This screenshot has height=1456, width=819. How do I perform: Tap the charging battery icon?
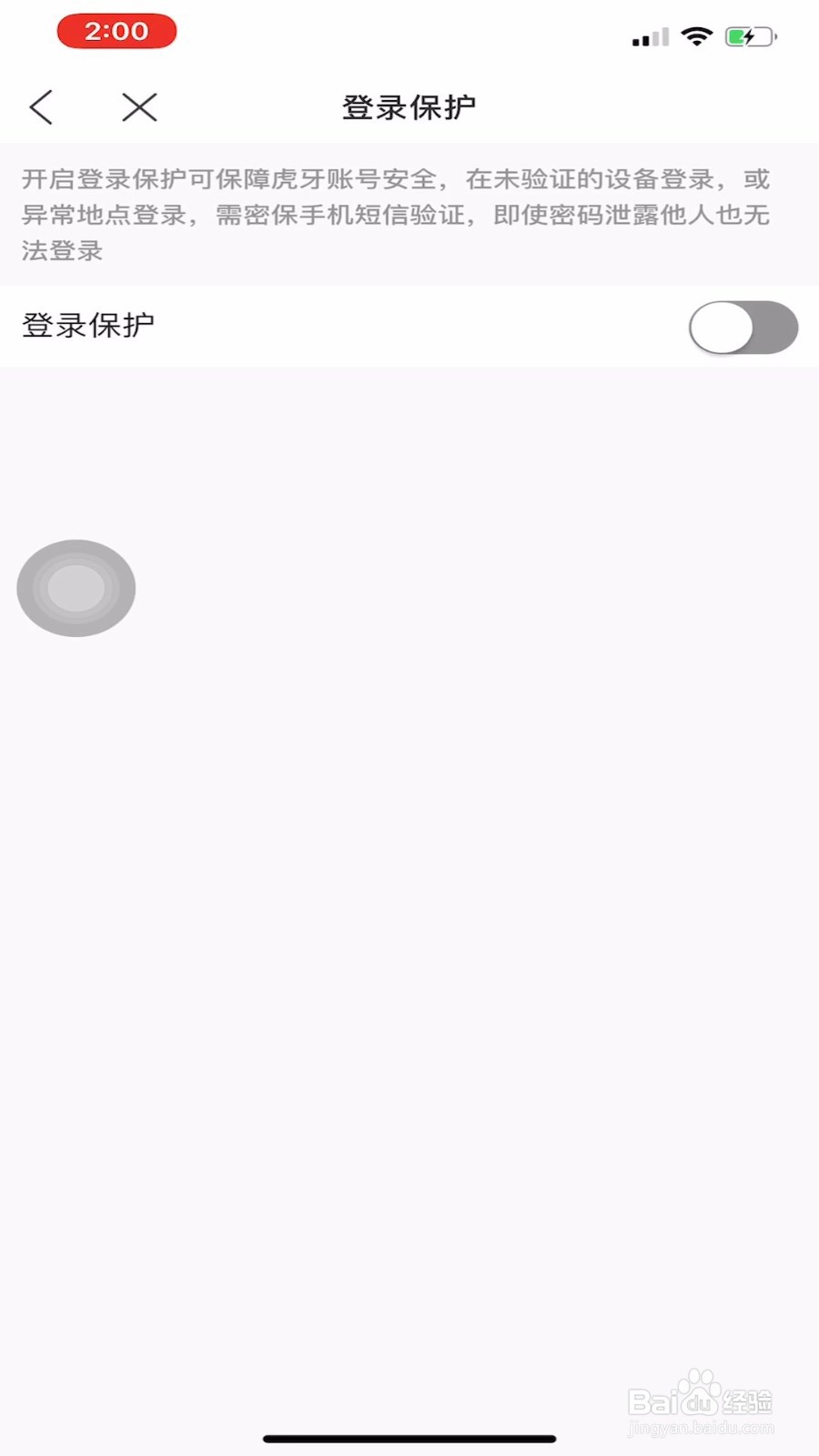coord(749,36)
